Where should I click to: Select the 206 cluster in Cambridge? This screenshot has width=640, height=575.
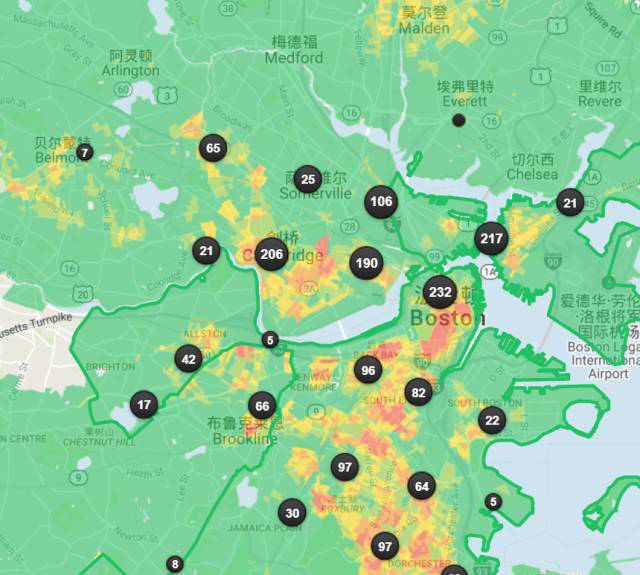pyautogui.click(x=271, y=254)
